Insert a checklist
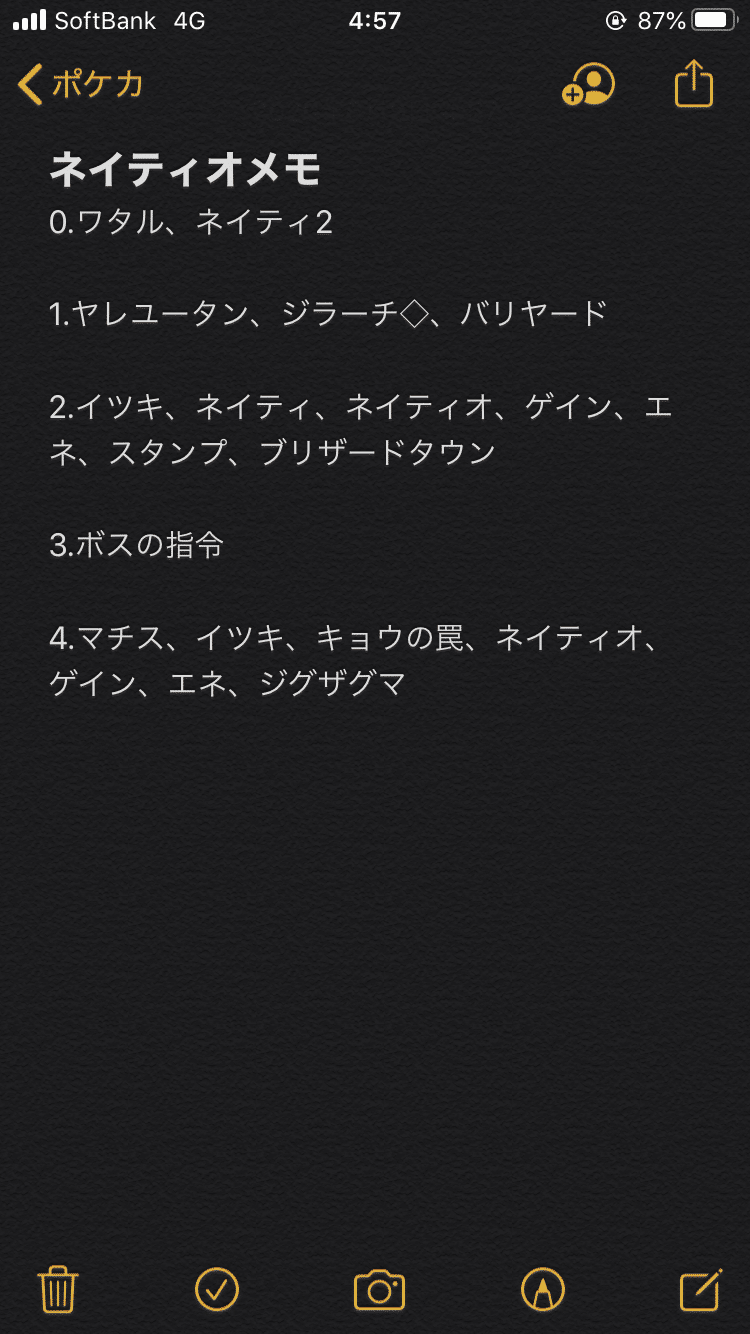This screenshot has width=750, height=1334. tap(217, 1289)
